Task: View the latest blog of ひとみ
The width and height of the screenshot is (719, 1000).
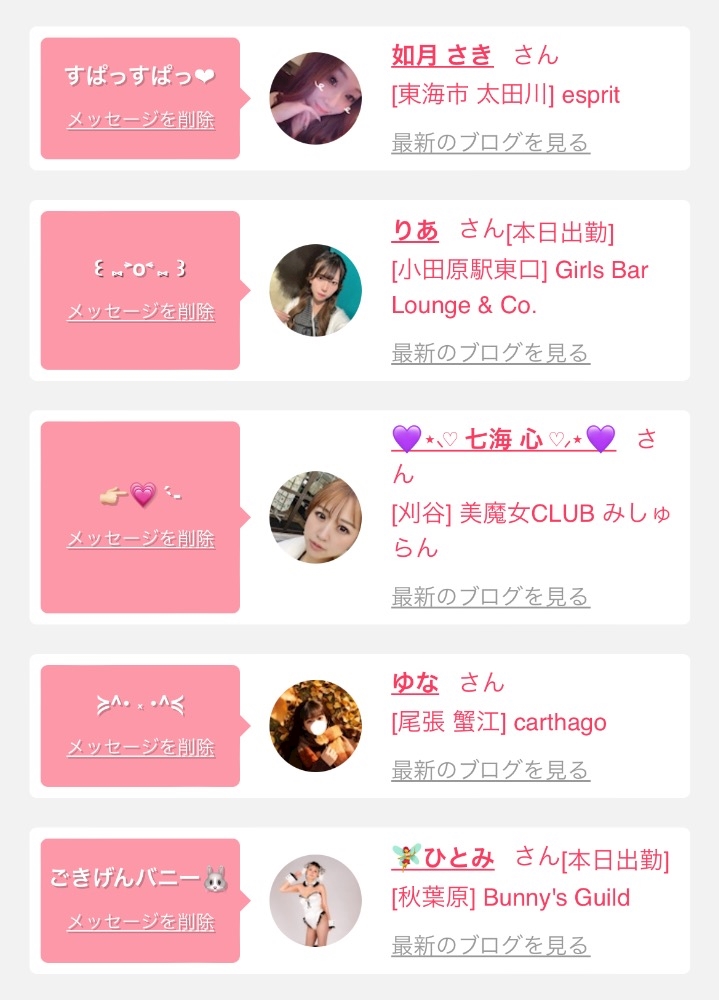Action: click(x=490, y=945)
